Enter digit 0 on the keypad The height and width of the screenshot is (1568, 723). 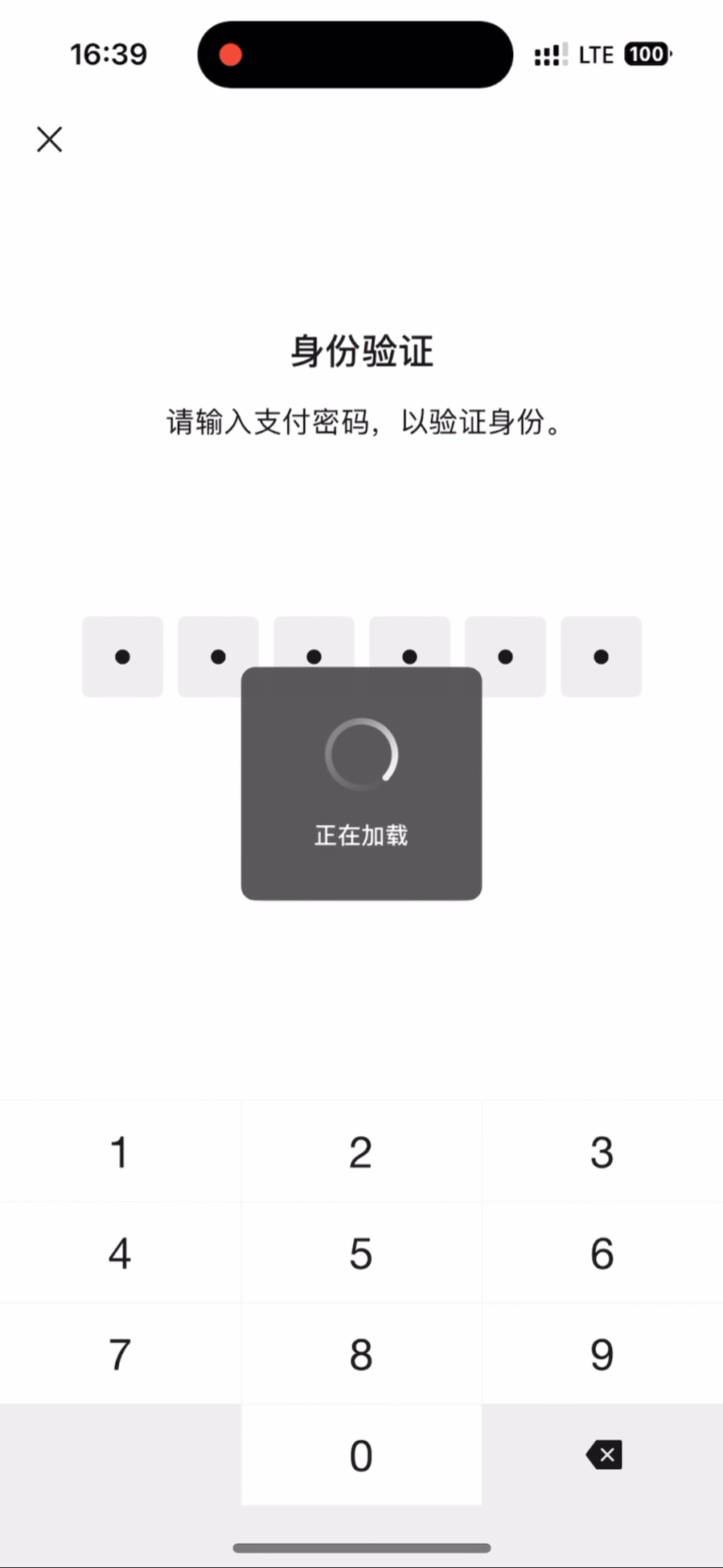click(361, 1455)
